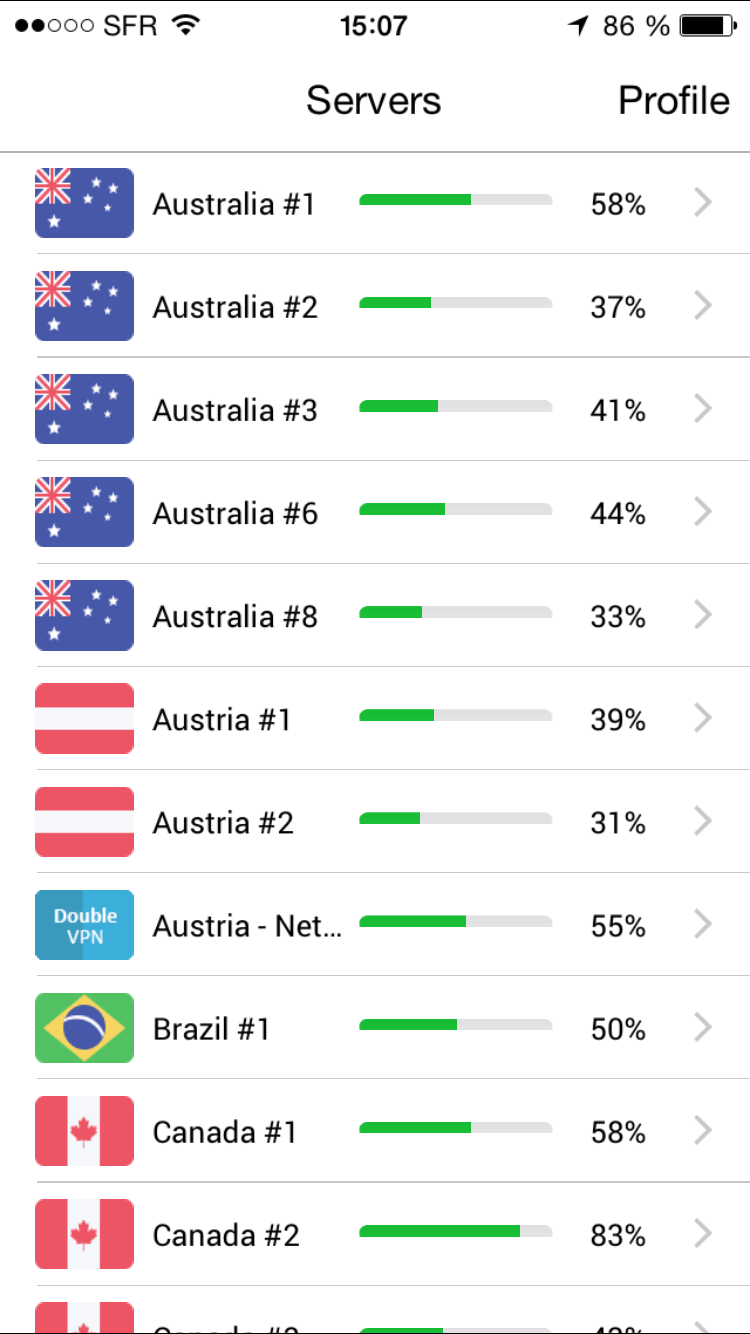
Task: Pick the Australia #8 server
Action: click(375, 615)
